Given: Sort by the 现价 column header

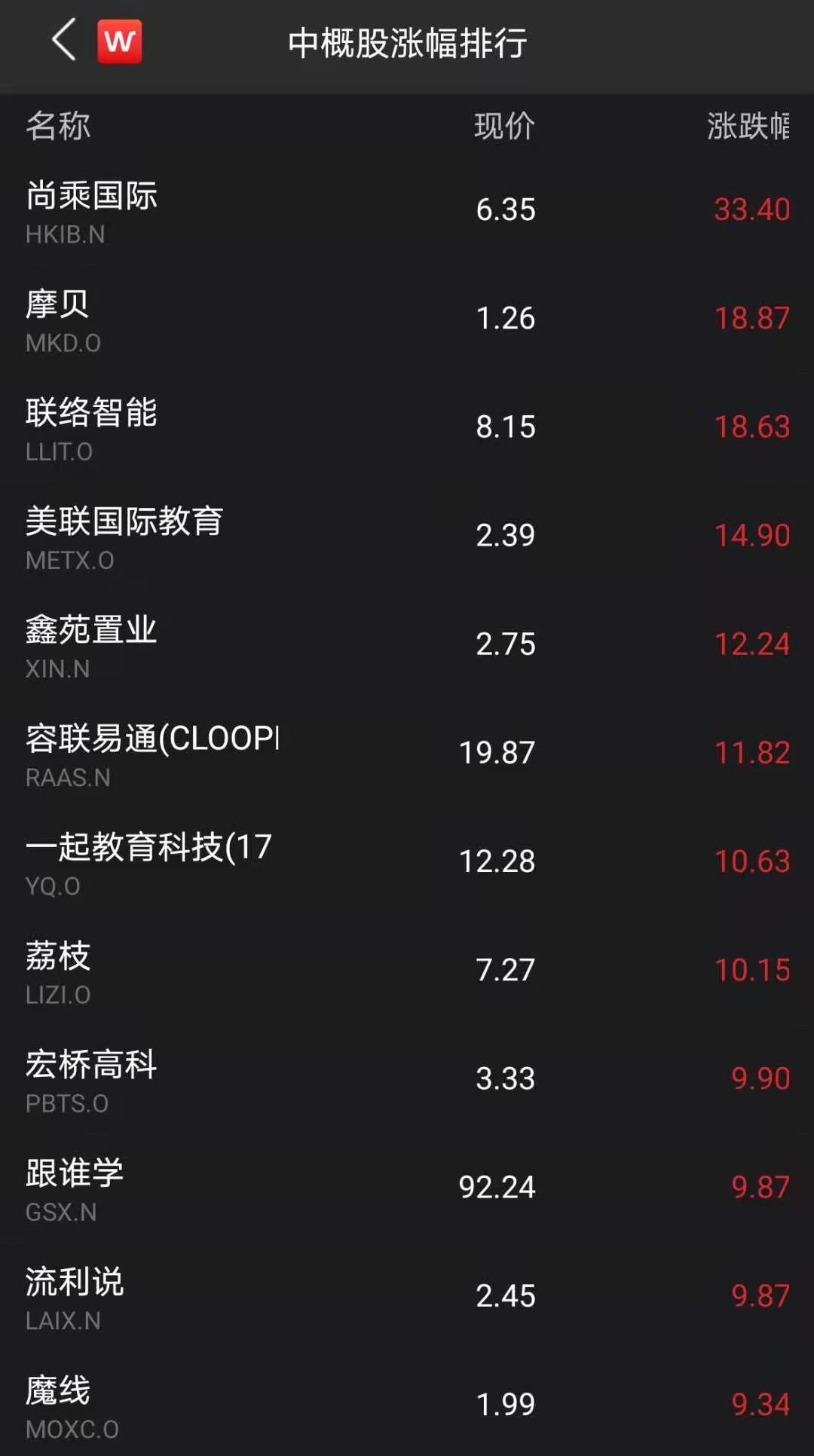Looking at the screenshot, I should coord(504,126).
